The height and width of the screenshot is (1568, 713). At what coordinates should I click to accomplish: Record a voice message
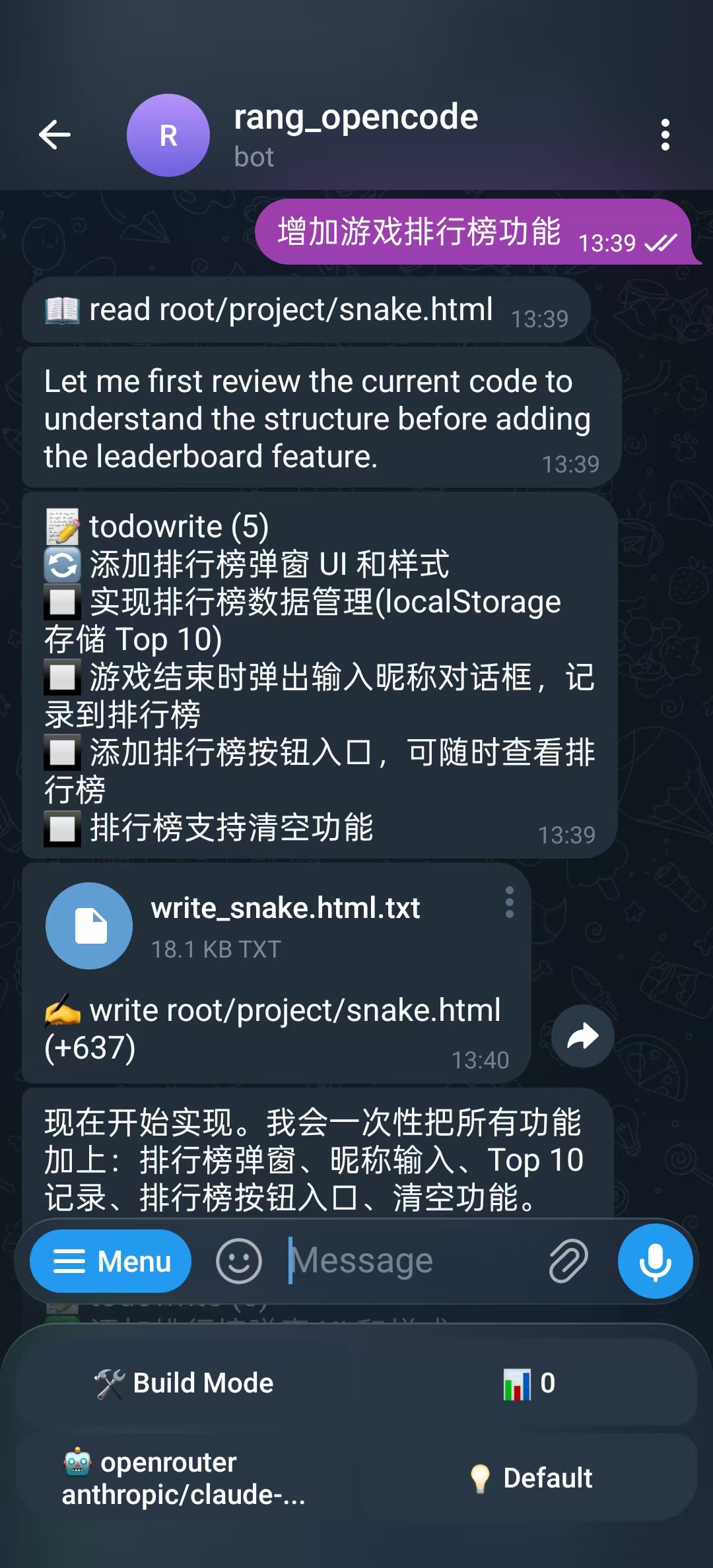655,1261
